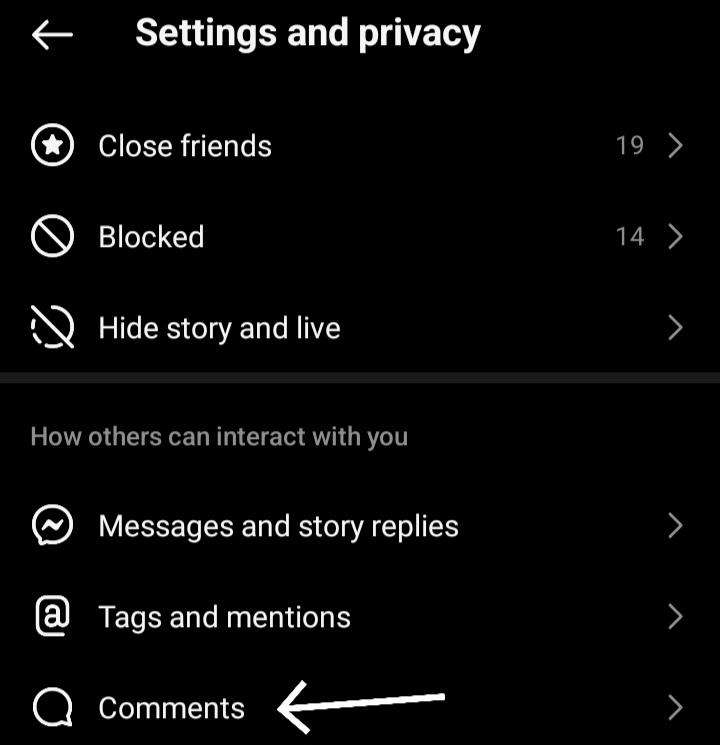Expand the Close friends settings chevron
This screenshot has width=720, height=745.
click(x=676, y=146)
